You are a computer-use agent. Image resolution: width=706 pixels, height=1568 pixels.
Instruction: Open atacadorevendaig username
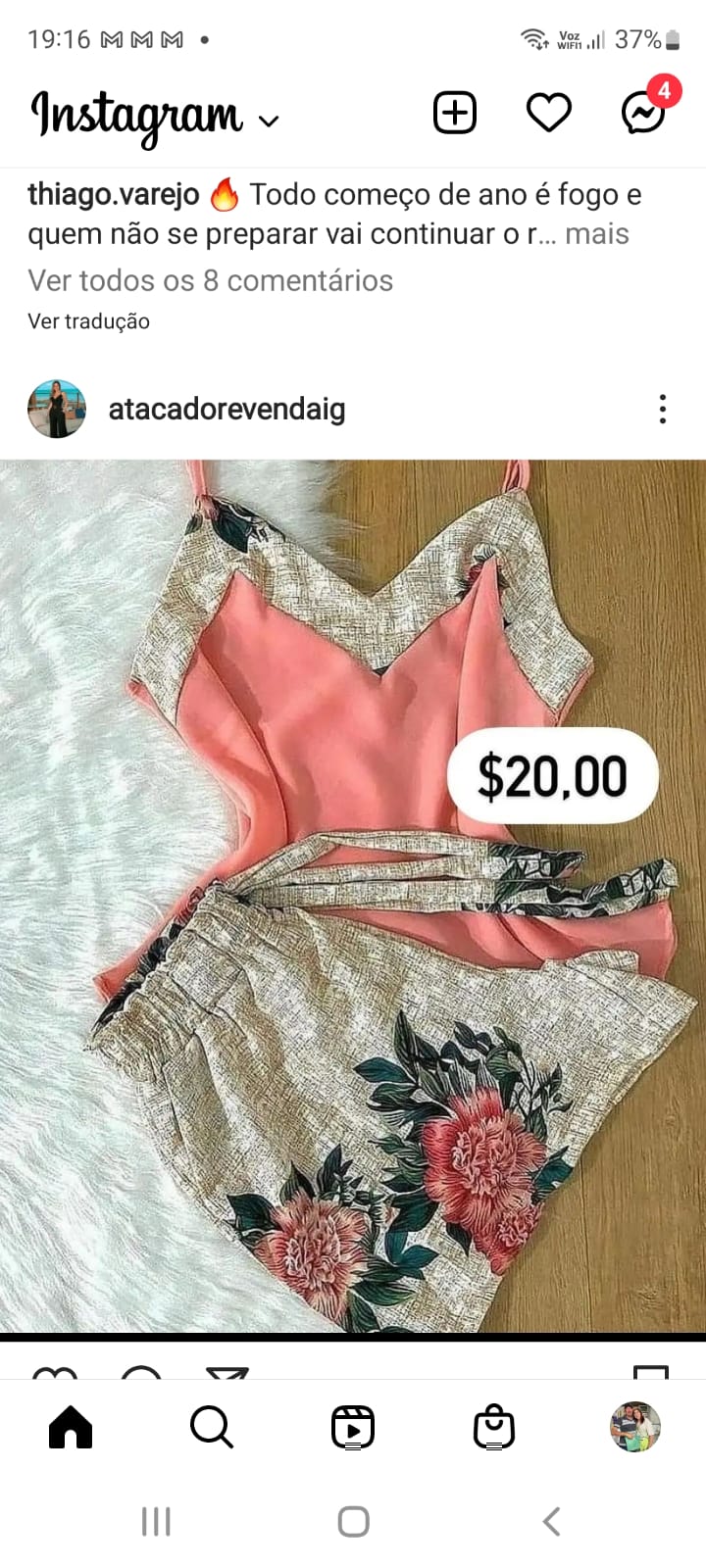(227, 409)
